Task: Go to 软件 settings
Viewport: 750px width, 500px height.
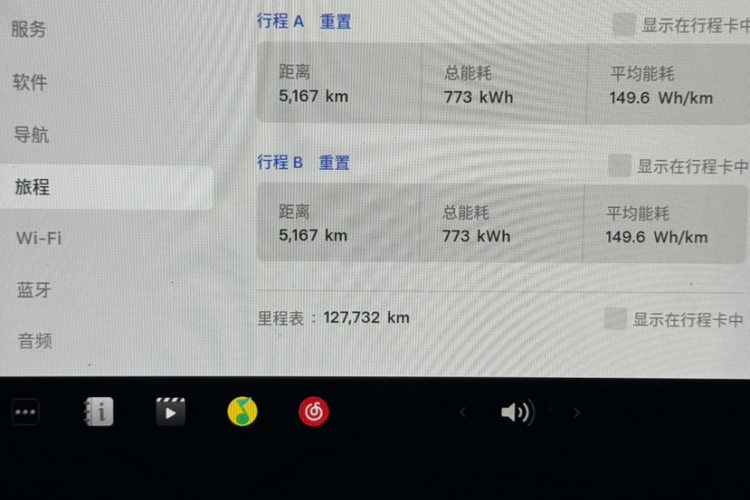Action: click(x=30, y=82)
